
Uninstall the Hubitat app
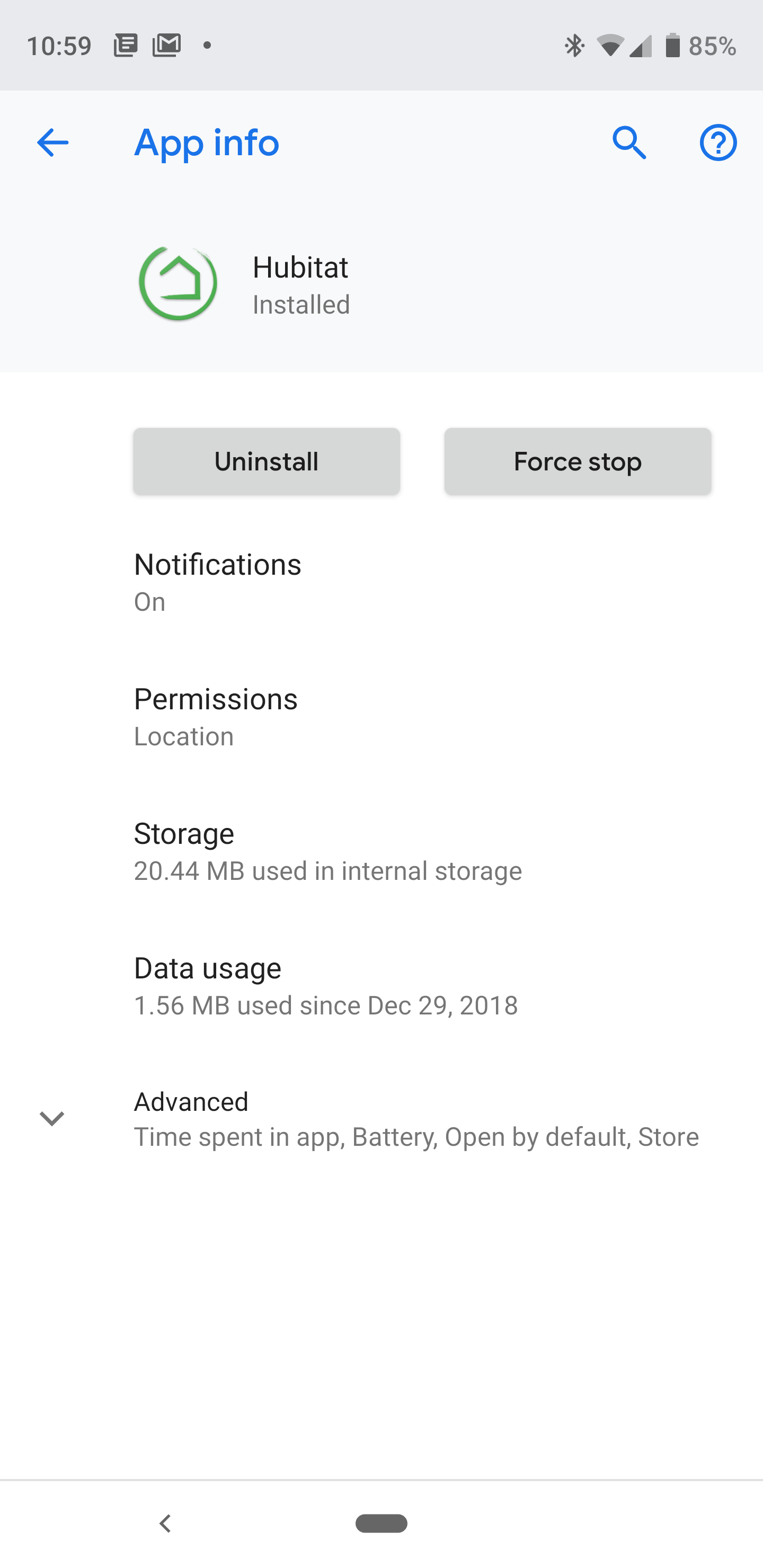click(267, 461)
